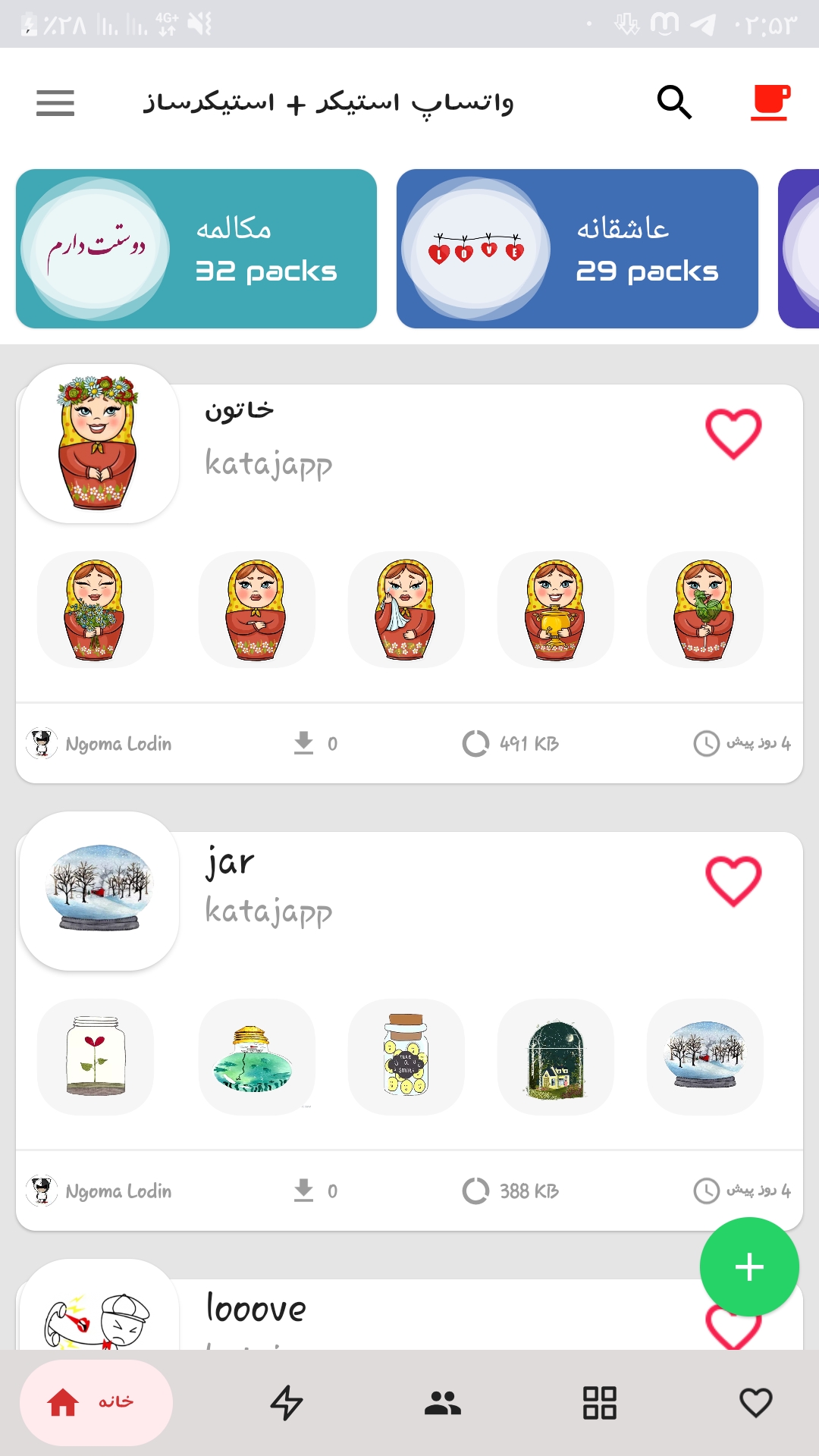Create a new sticker pack with plus button

click(x=749, y=1266)
